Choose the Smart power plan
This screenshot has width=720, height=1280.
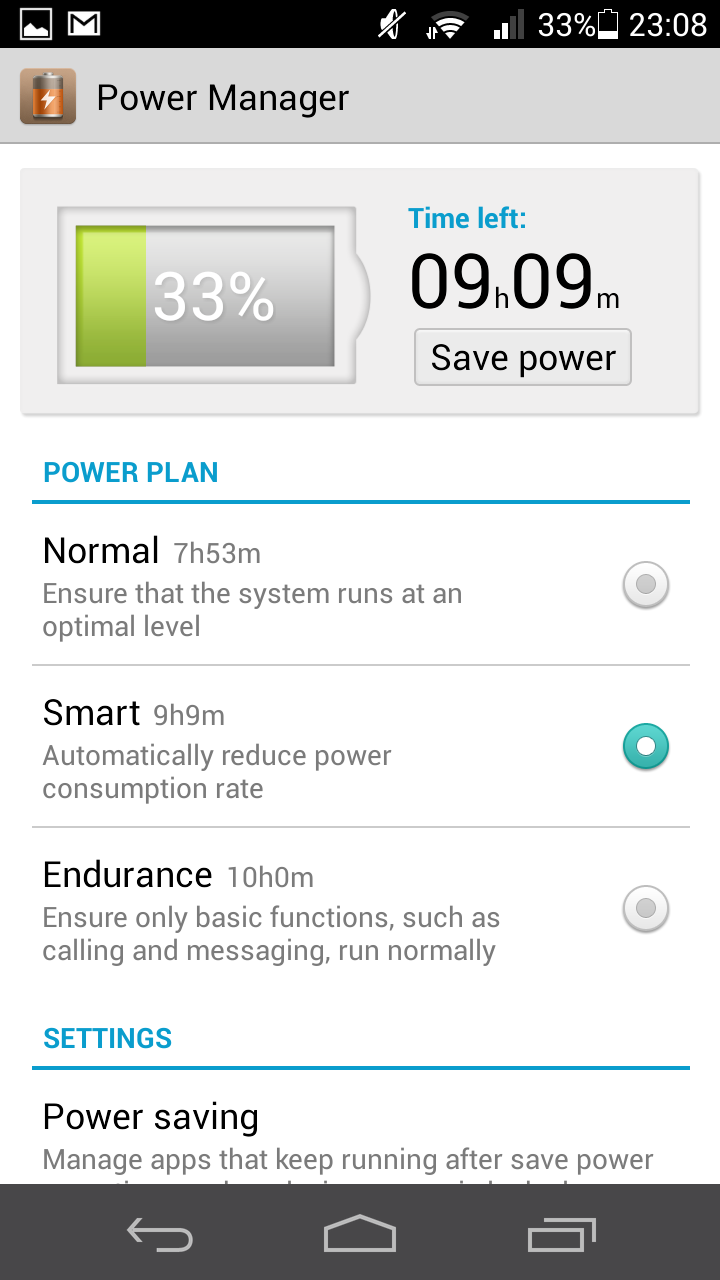[360, 747]
